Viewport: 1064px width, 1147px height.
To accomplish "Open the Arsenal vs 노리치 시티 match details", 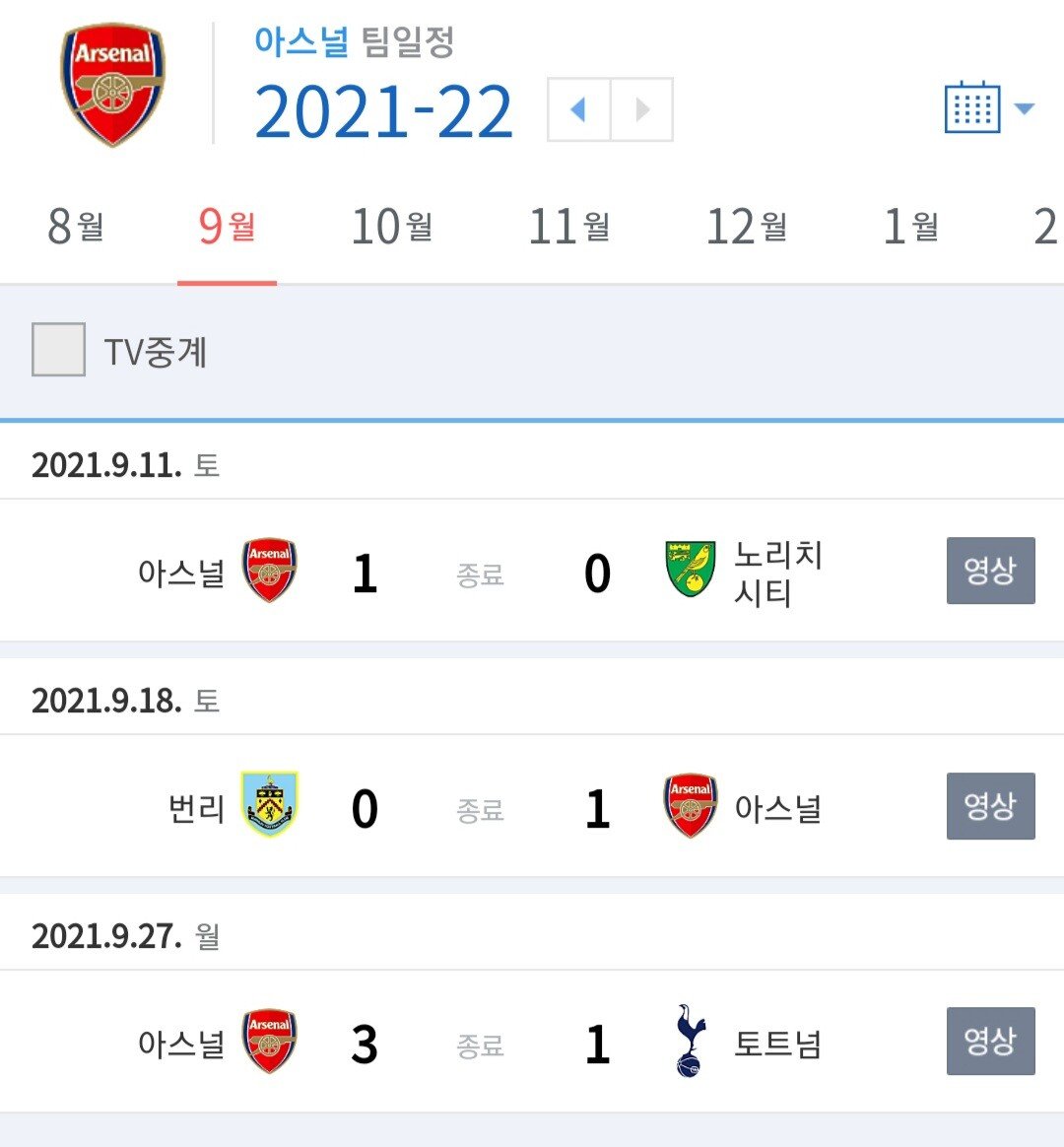I will pyautogui.click(x=480, y=573).
